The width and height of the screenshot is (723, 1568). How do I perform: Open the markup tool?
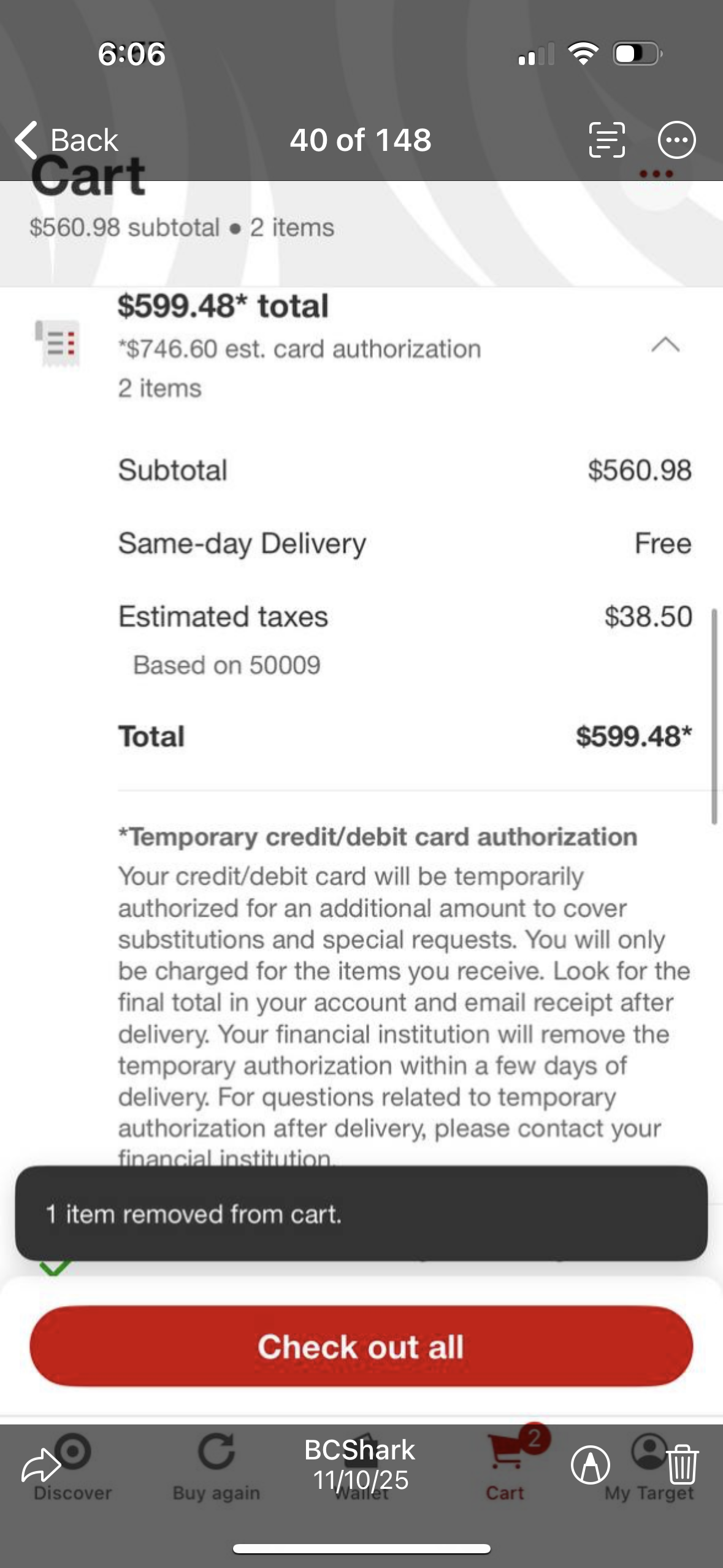coord(590,1465)
